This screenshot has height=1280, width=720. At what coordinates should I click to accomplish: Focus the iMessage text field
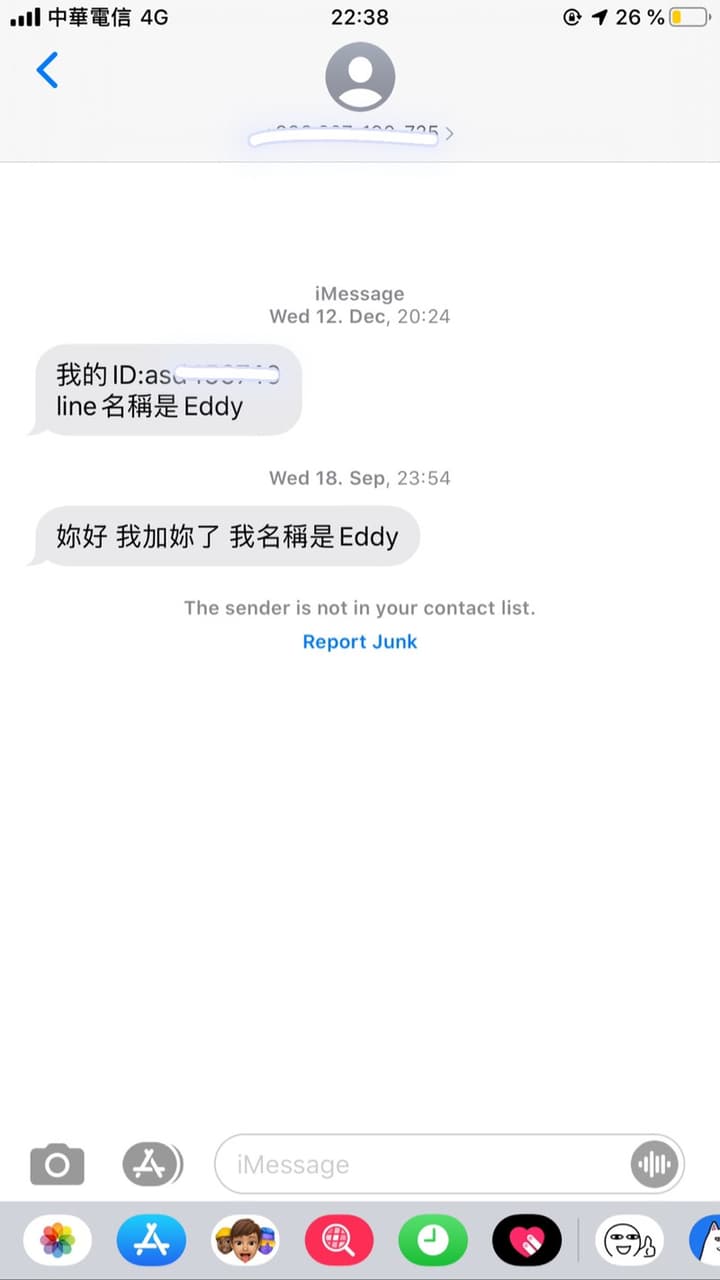pyautogui.click(x=430, y=1164)
